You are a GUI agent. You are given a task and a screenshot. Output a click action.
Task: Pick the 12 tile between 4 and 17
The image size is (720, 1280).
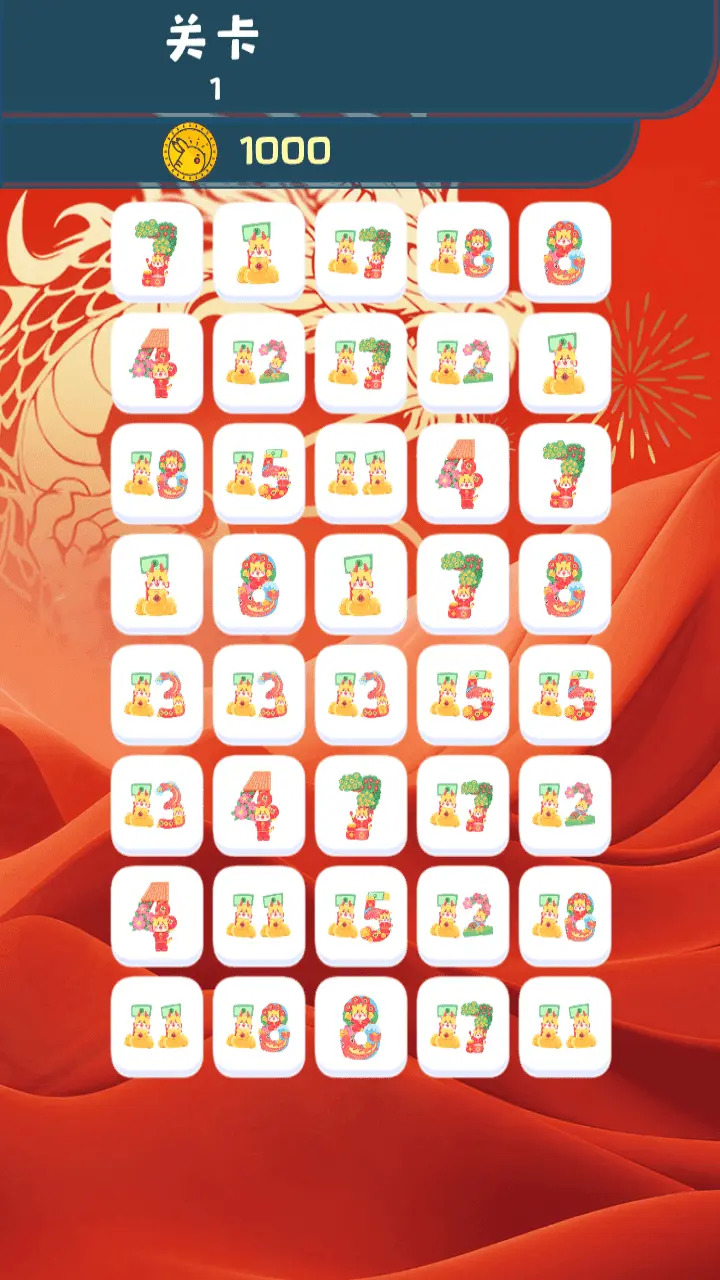point(259,362)
